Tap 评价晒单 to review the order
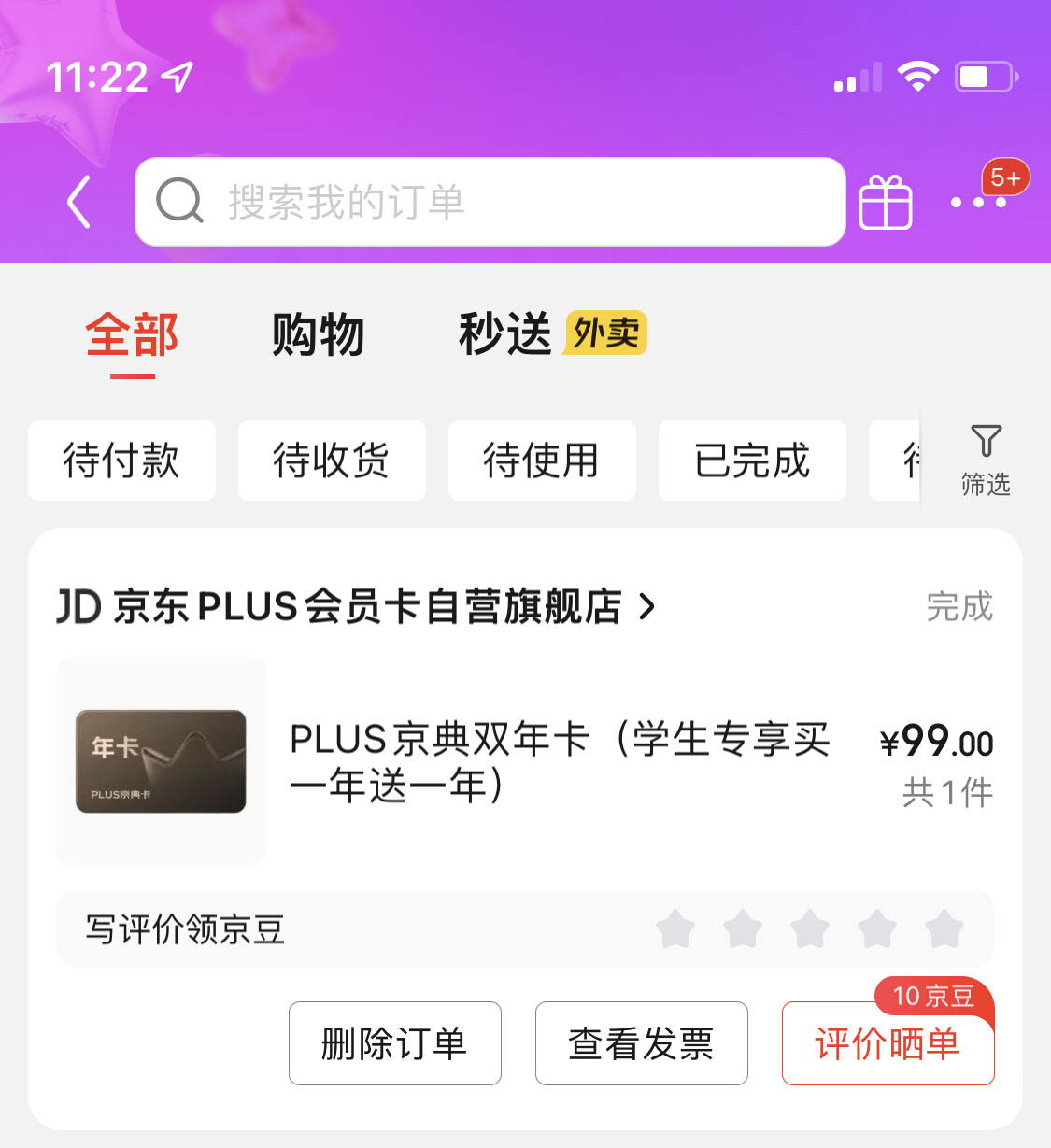Screen dimensions: 1051x1148 (888, 1043)
